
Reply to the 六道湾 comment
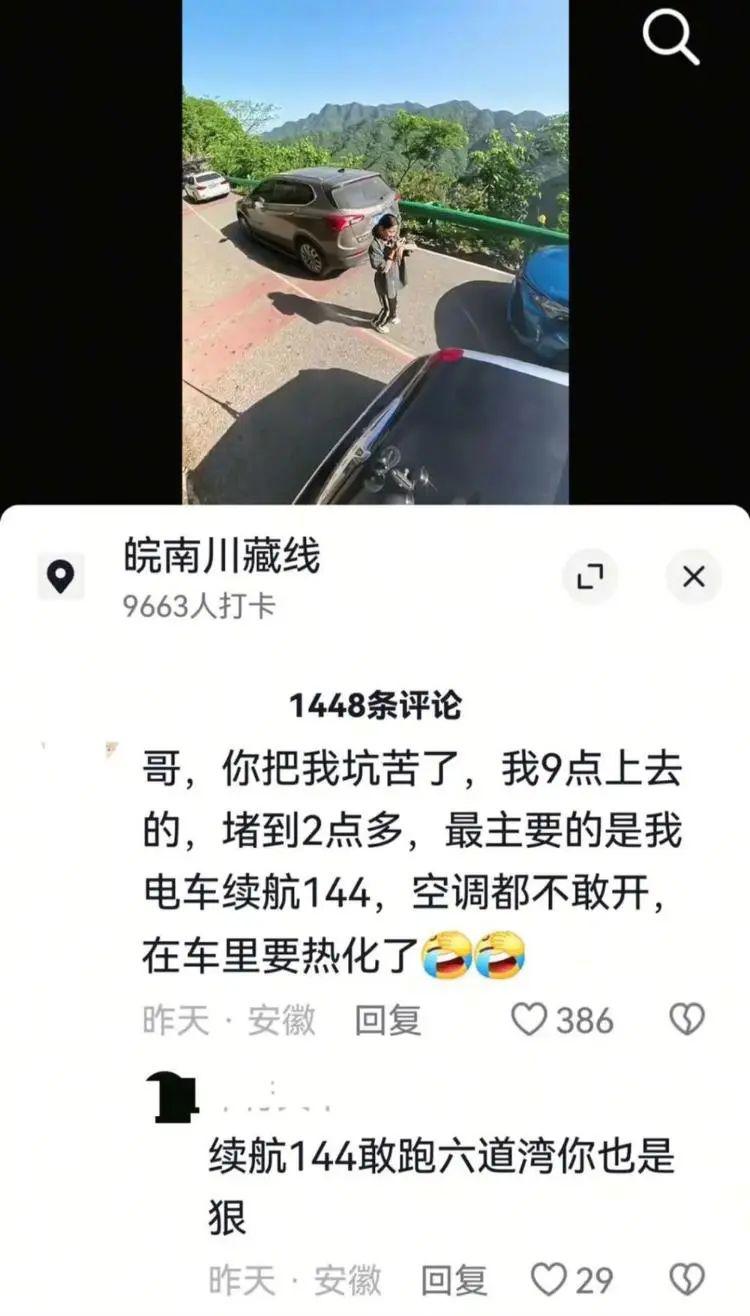click(x=453, y=1280)
